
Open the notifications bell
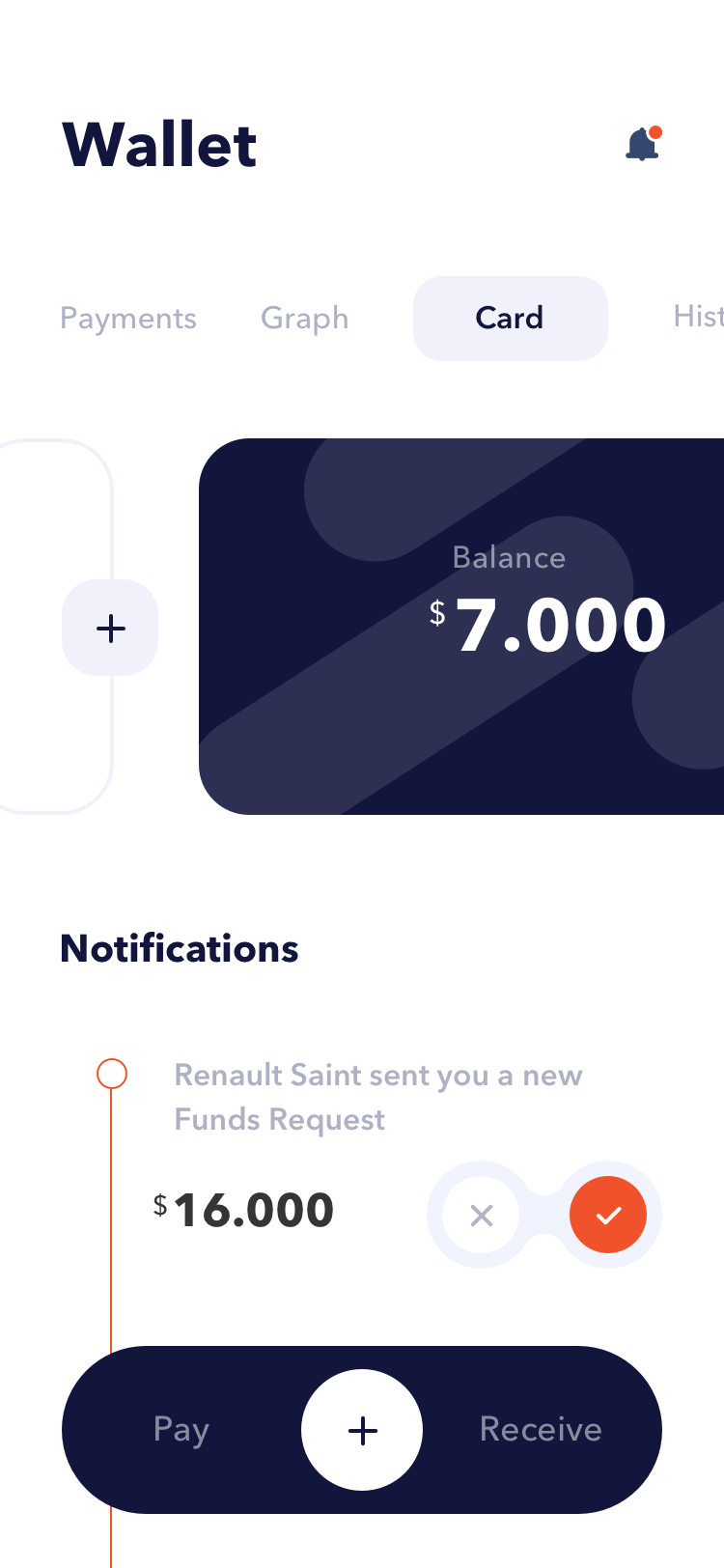pyautogui.click(x=643, y=143)
